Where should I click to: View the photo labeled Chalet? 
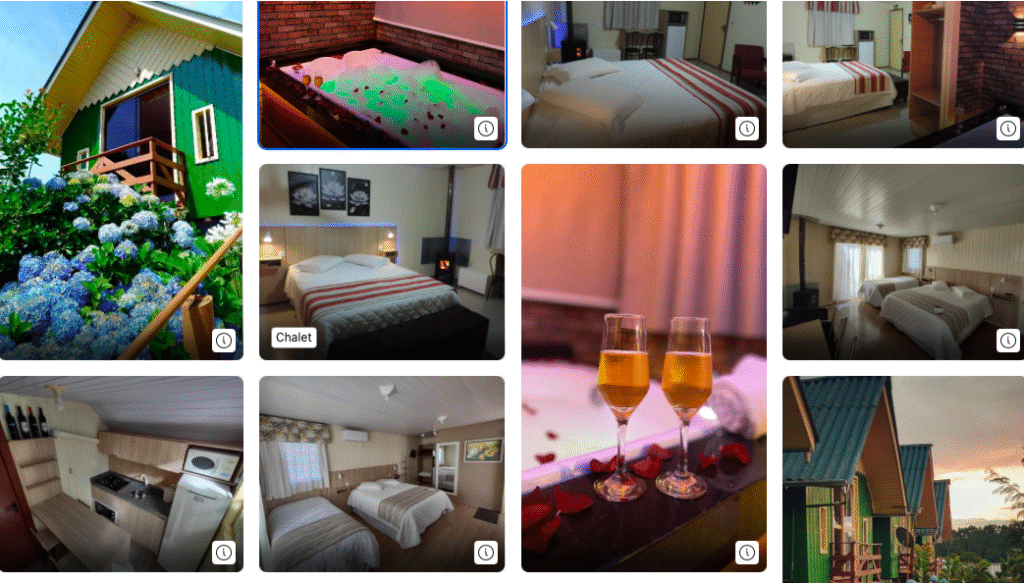pos(380,260)
